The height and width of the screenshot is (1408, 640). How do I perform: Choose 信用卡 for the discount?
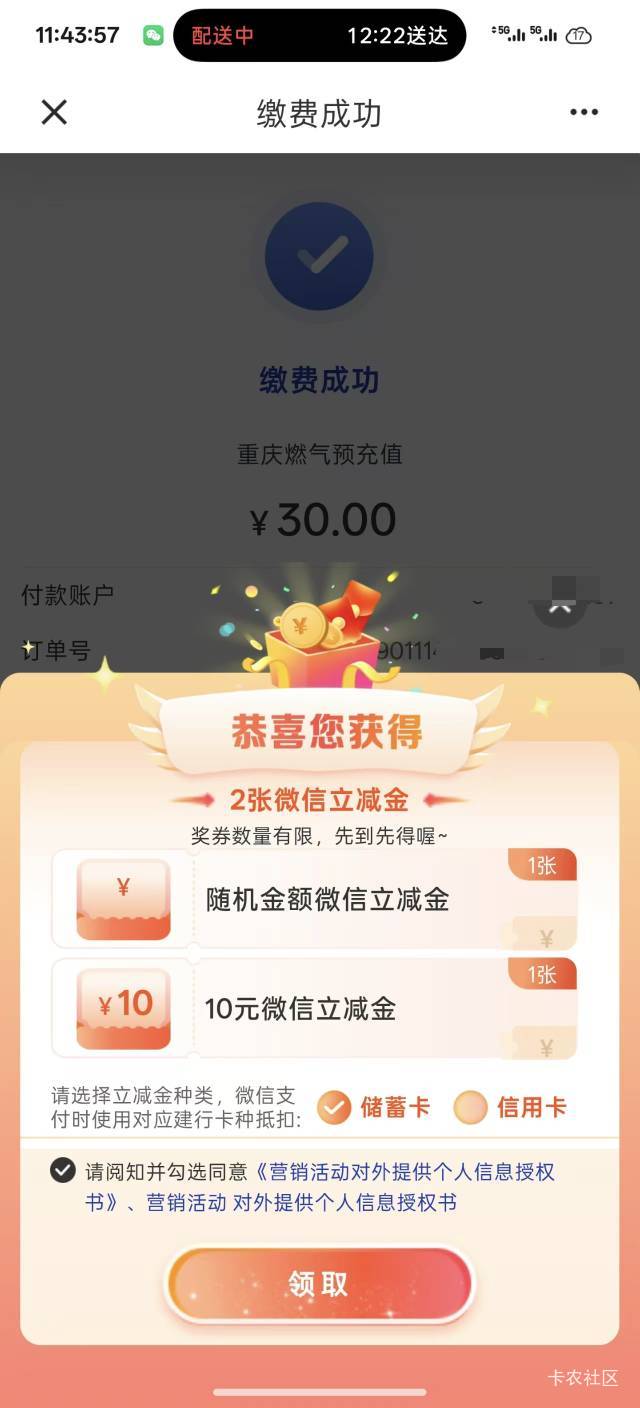pos(510,1107)
